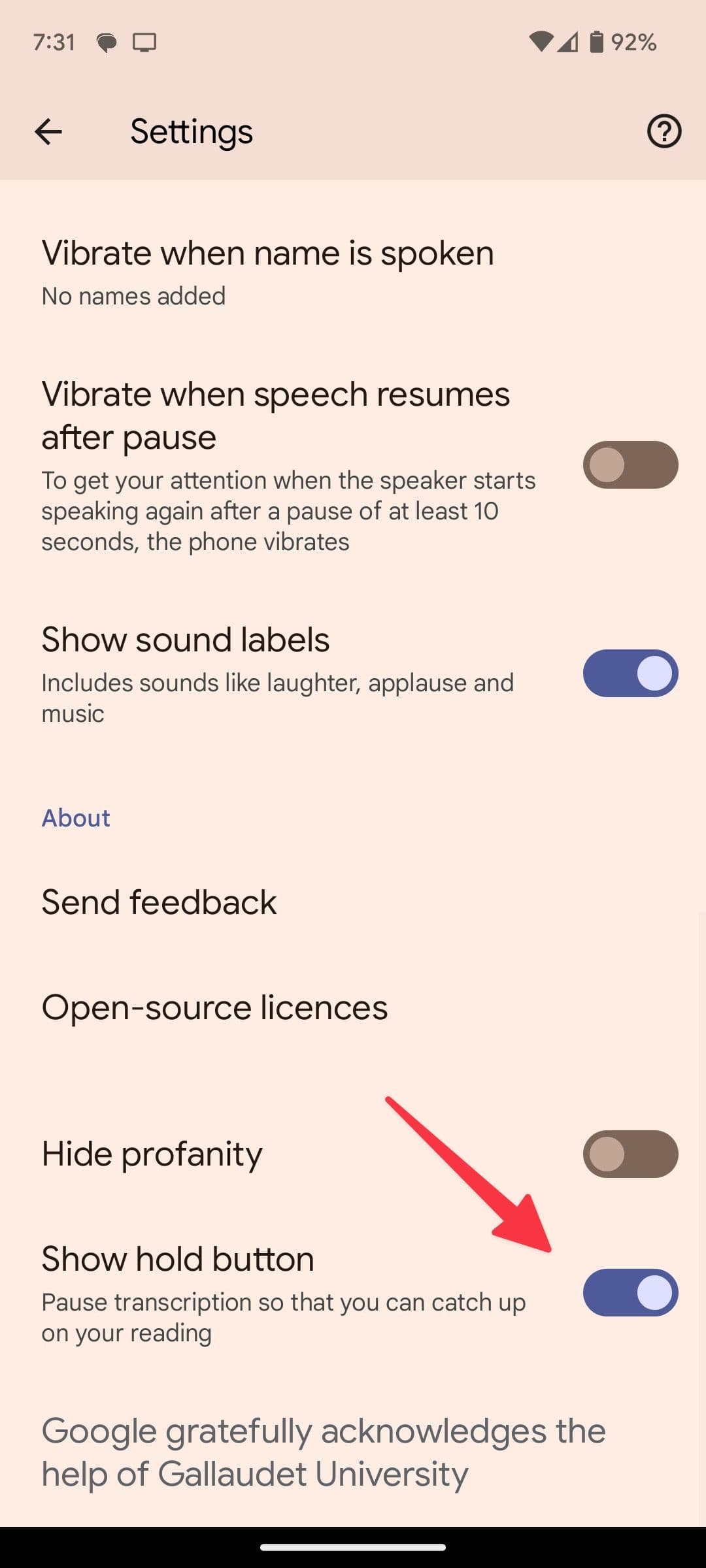This screenshot has width=706, height=1568.
Task: Tap the cellular signal icon
Action: (x=568, y=42)
